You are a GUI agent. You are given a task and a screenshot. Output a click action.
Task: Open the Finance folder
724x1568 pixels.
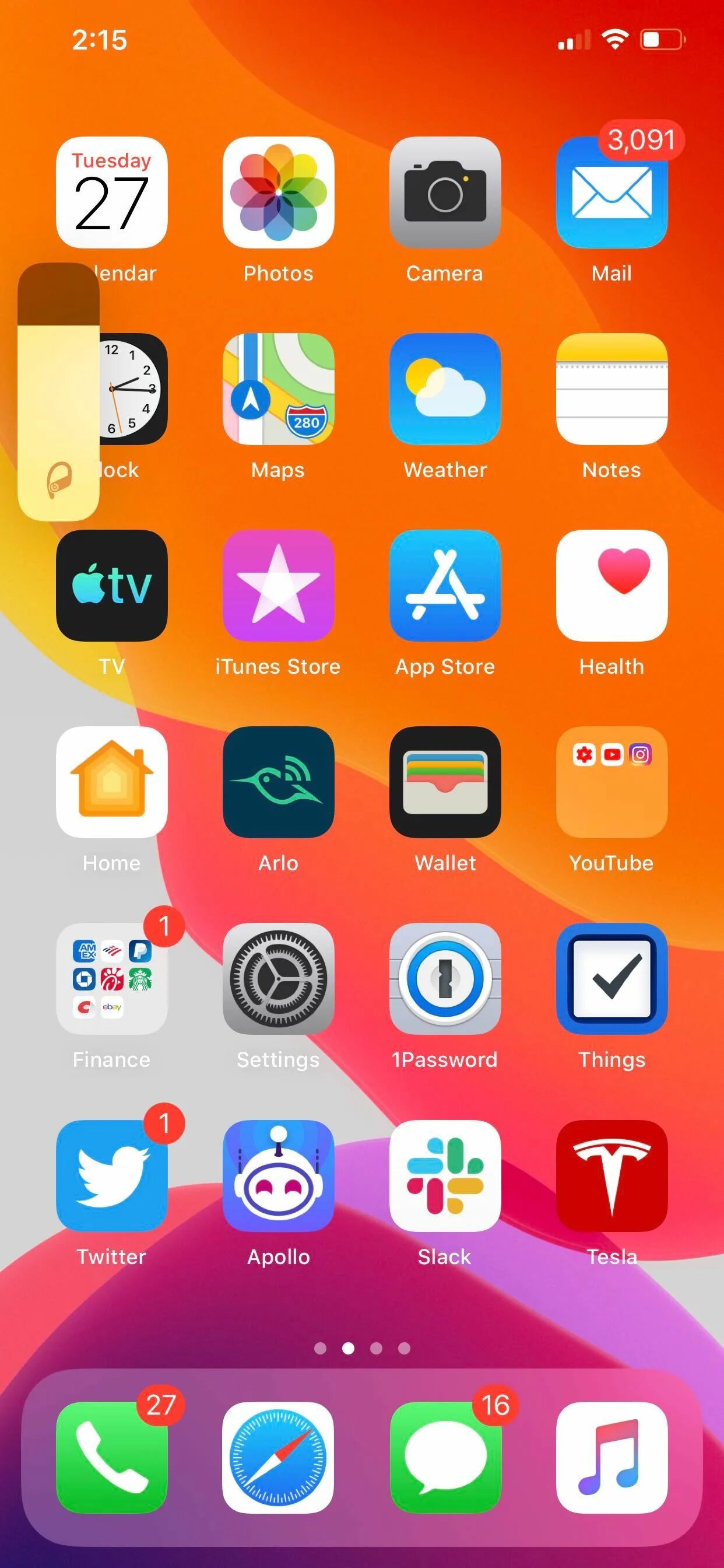(112, 978)
